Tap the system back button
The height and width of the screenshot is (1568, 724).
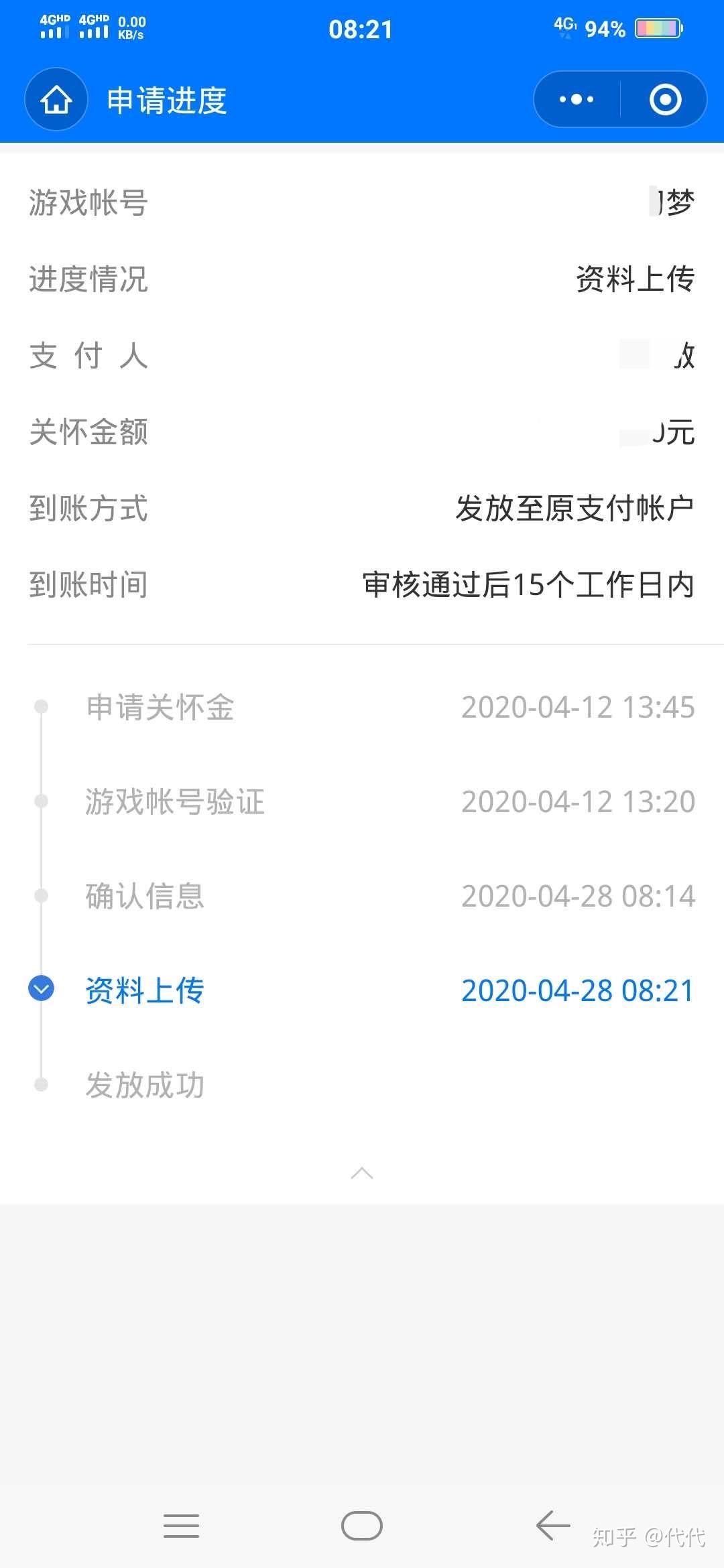pos(552,1526)
